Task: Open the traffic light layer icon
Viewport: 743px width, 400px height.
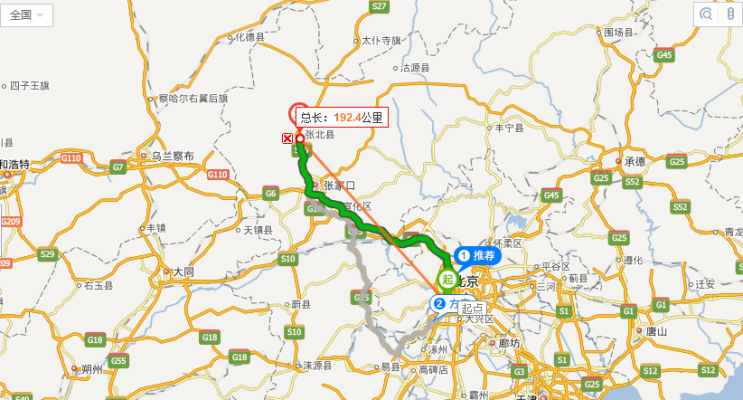Action: click(733, 14)
